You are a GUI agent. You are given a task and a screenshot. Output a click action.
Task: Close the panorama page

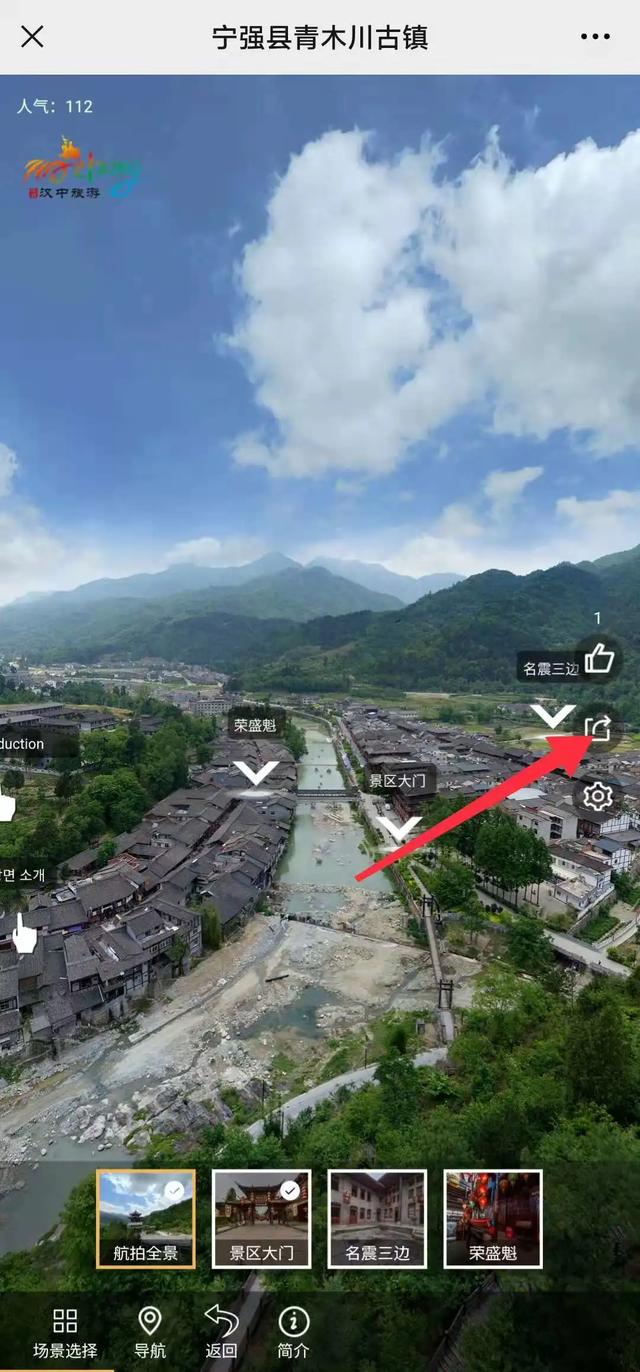(32, 37)
